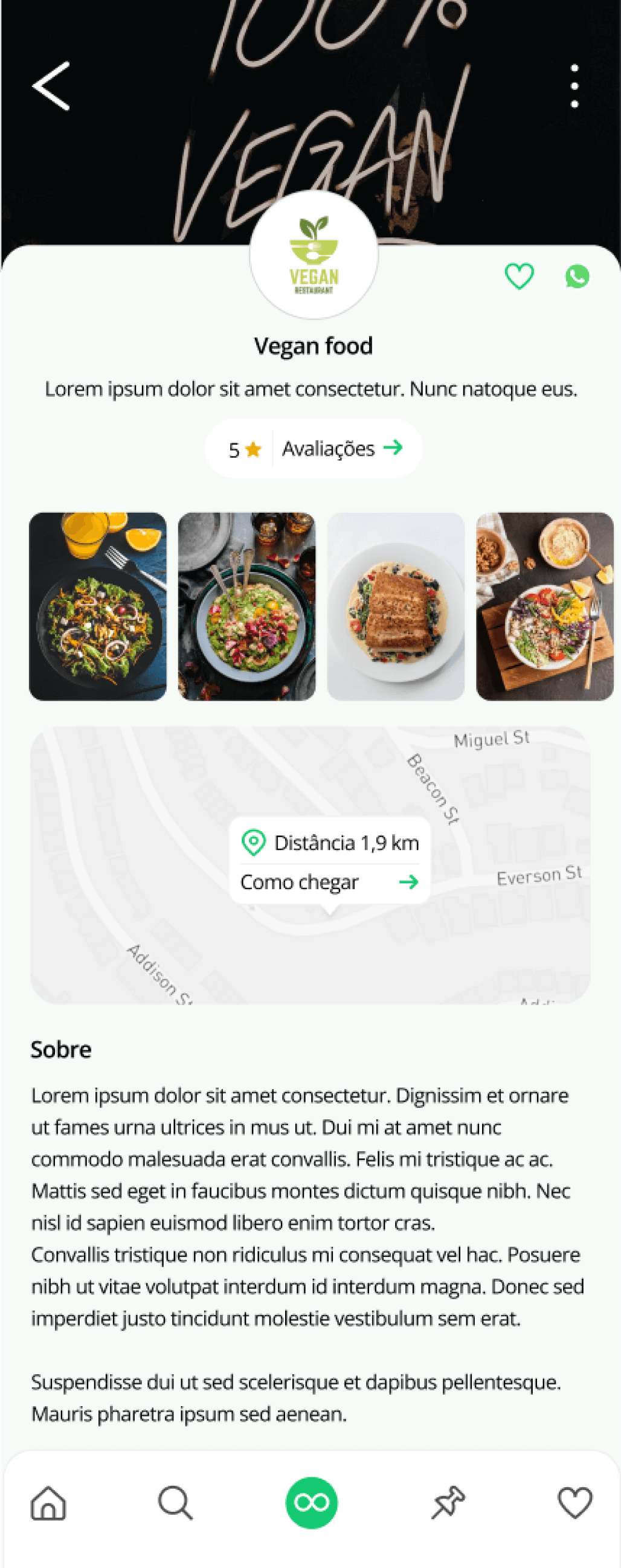Switch to the Home tab
The height and width of the screenshot is (1568, 621).
pos(49,1502)
